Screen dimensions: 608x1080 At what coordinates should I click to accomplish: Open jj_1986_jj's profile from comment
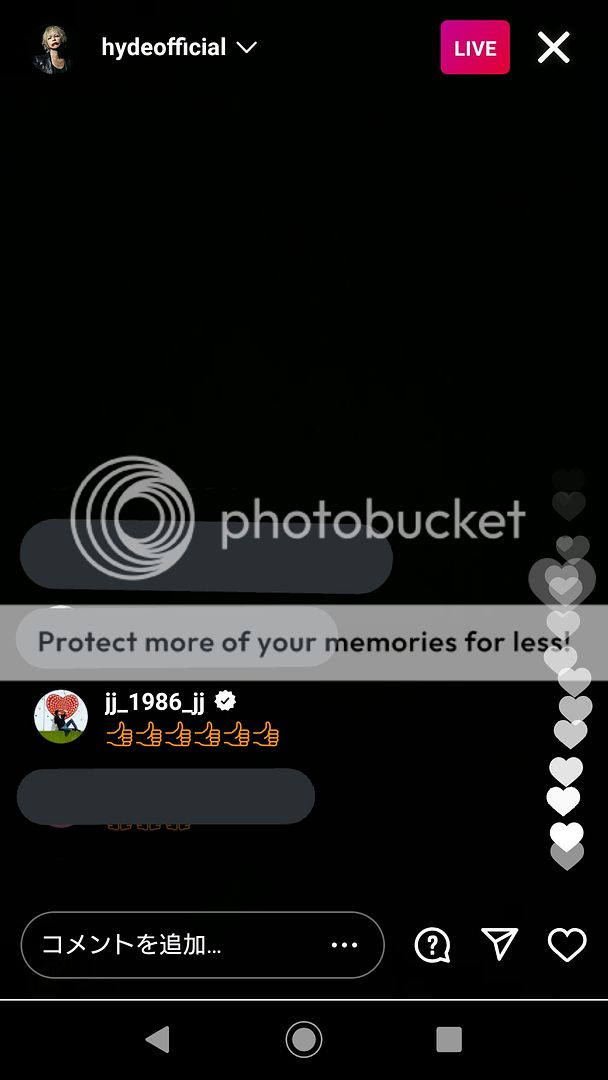pyautogui.click(x=61, y=716)
